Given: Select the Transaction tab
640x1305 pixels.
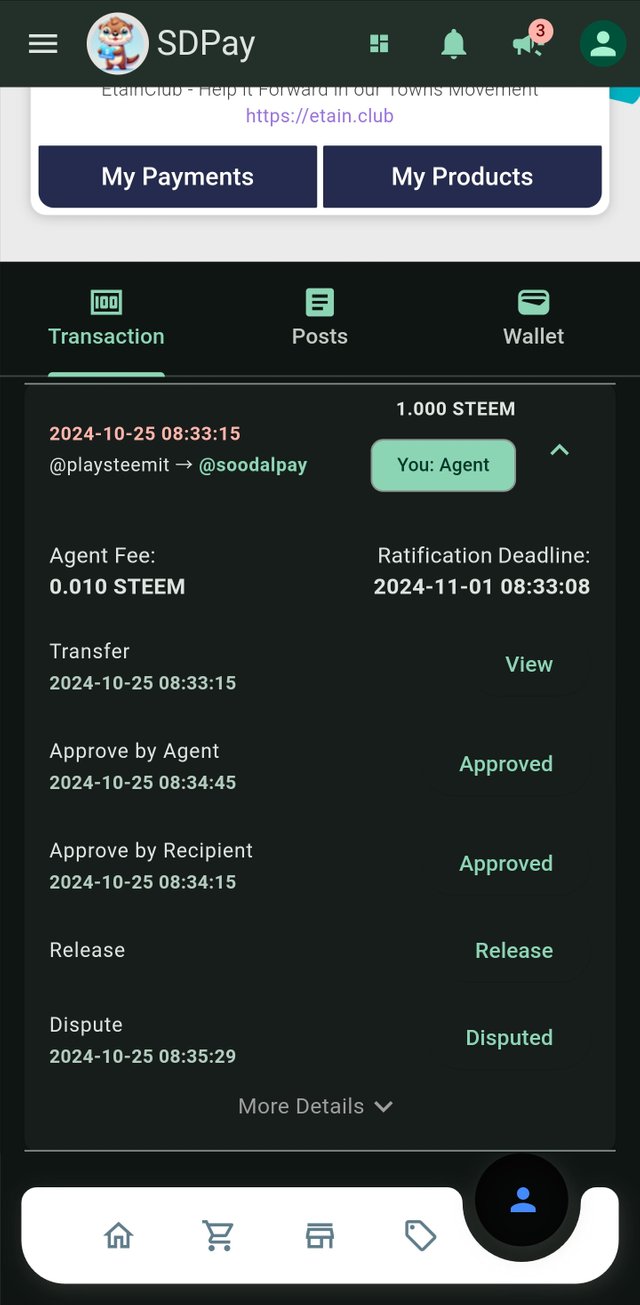Looking at the screenshot, I should [x=106, y=318].
